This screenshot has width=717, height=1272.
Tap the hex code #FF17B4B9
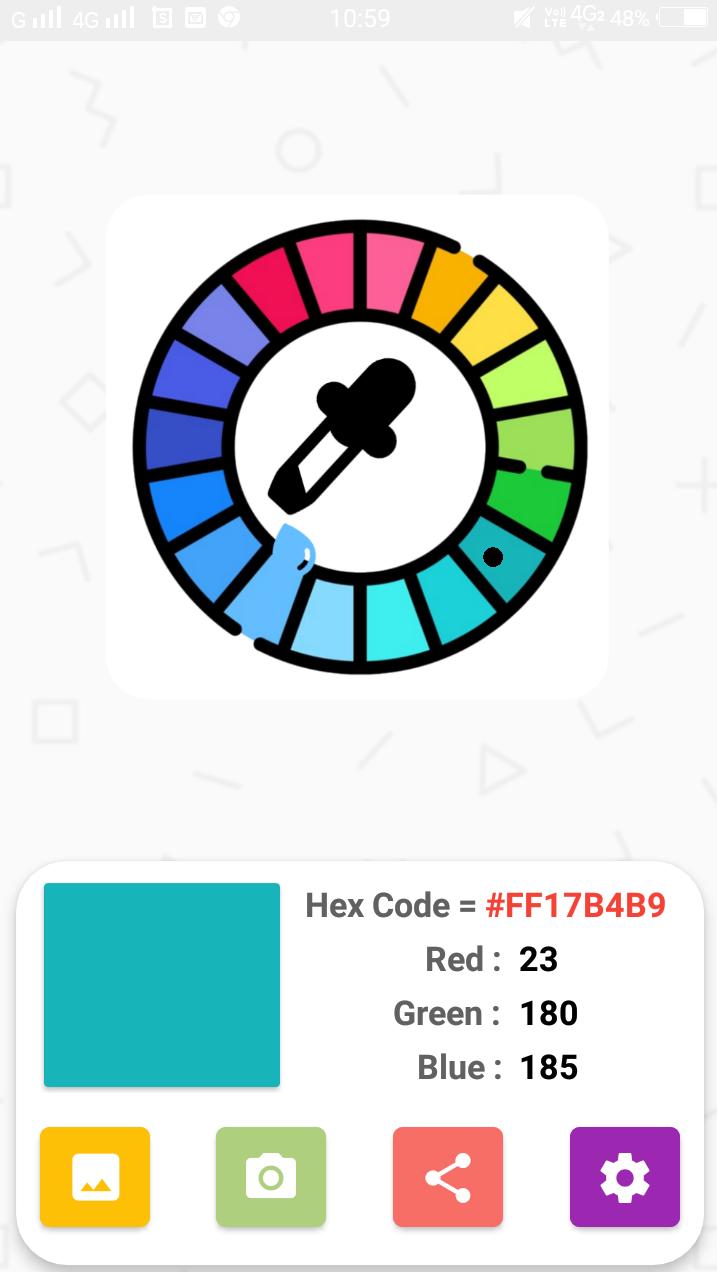click(x=575, y=906)
